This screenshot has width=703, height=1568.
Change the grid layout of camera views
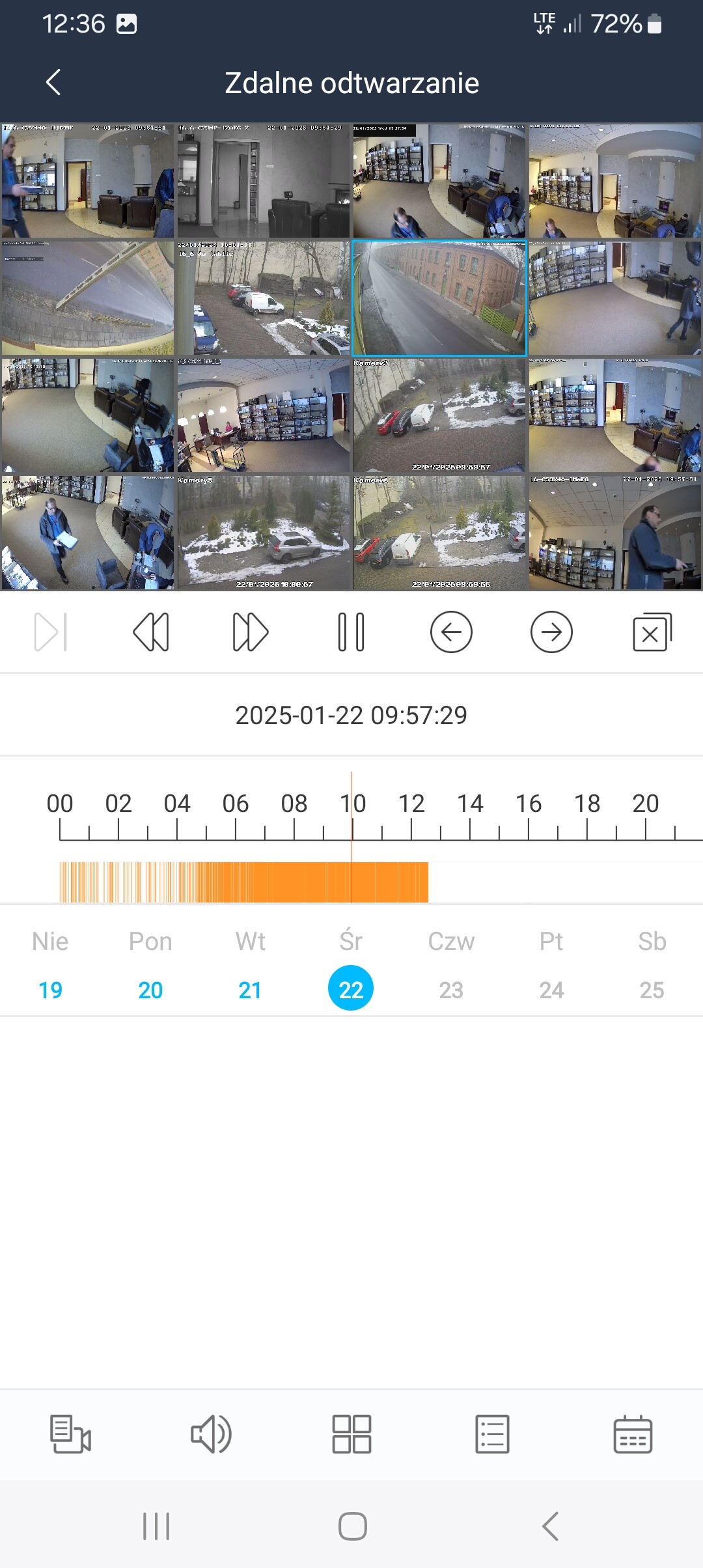click(351, 1434)
